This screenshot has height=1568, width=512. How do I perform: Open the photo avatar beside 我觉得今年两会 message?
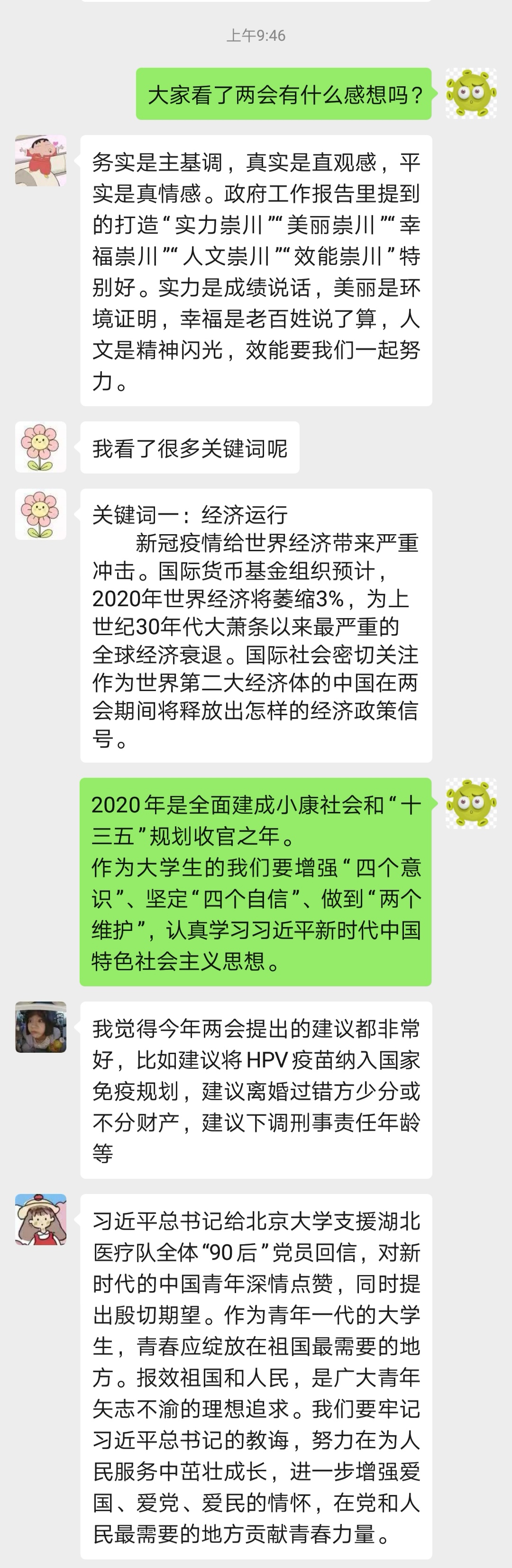pyautogui.click(x=41, y=1028)
